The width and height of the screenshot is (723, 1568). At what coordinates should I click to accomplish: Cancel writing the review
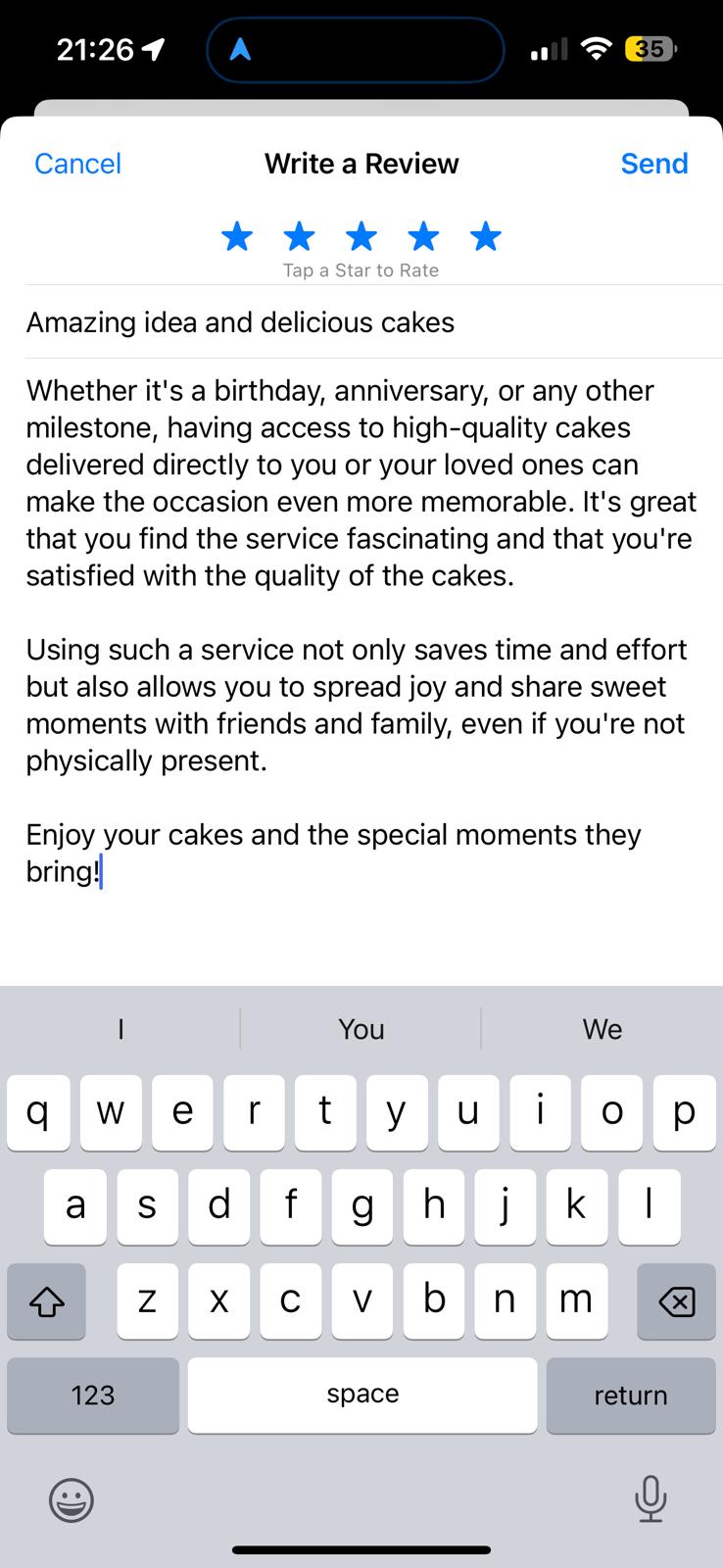78,164
